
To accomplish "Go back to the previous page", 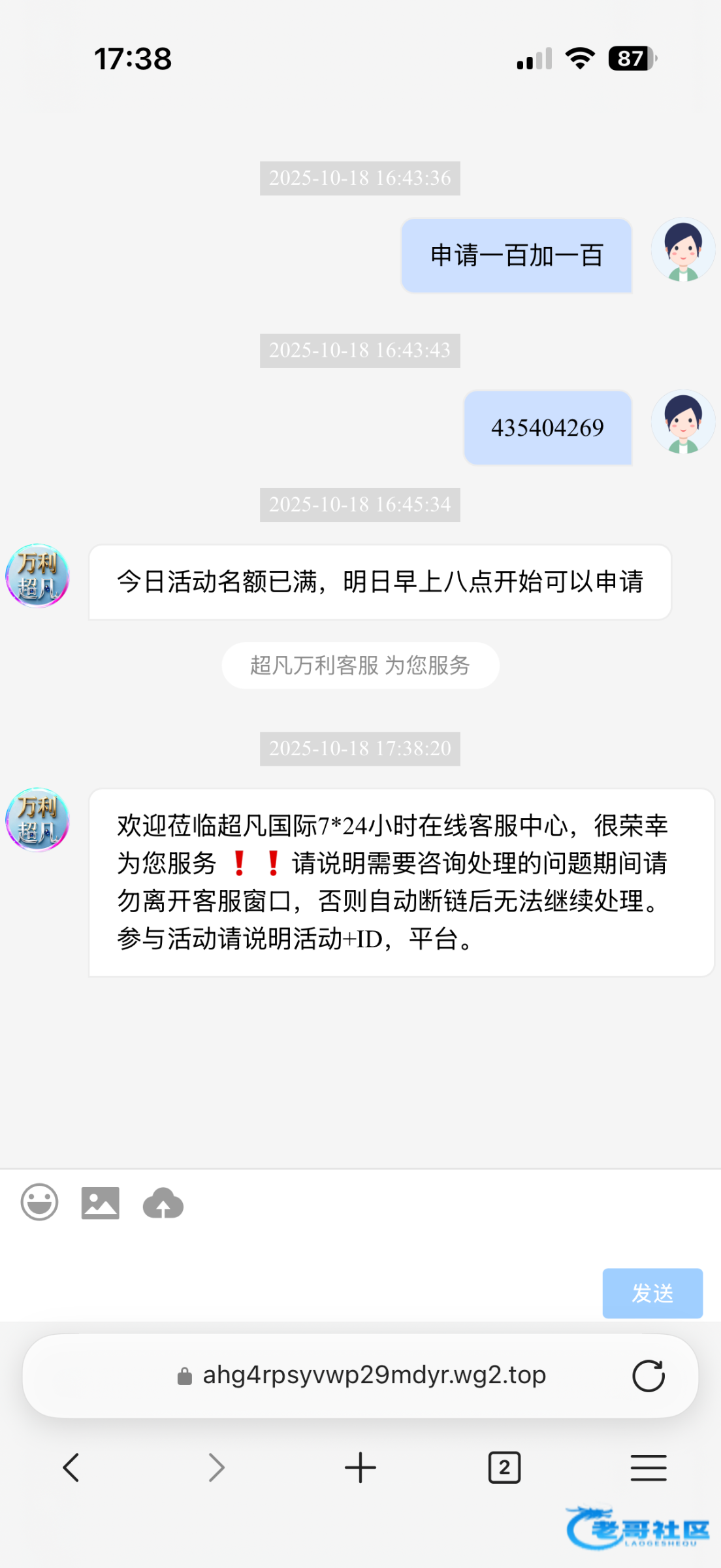I will pos(71,1467).
